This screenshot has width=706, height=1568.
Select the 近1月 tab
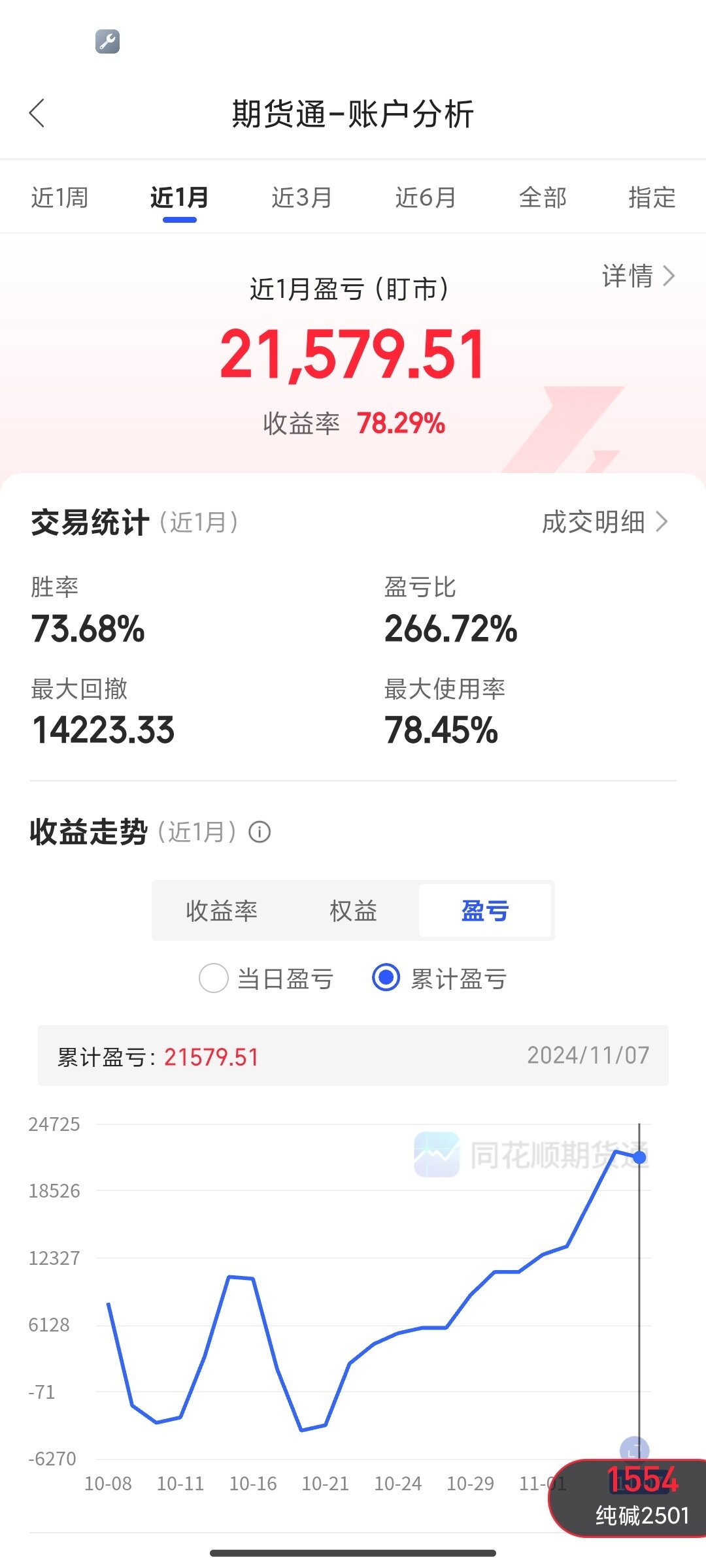coord(179,197)
